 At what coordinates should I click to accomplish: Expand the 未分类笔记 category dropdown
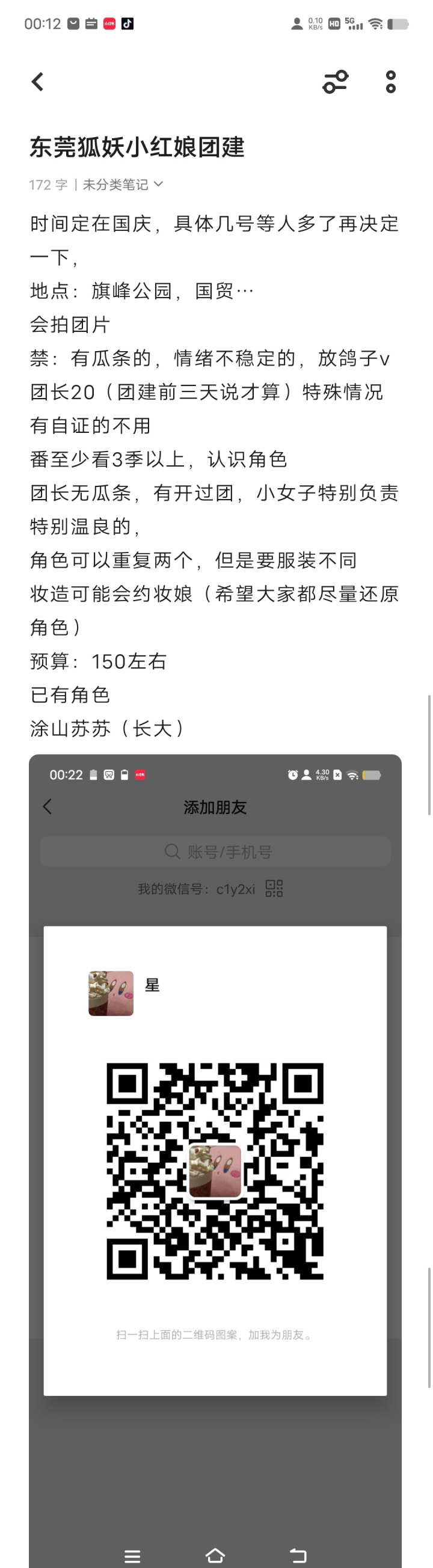[123, 185]
